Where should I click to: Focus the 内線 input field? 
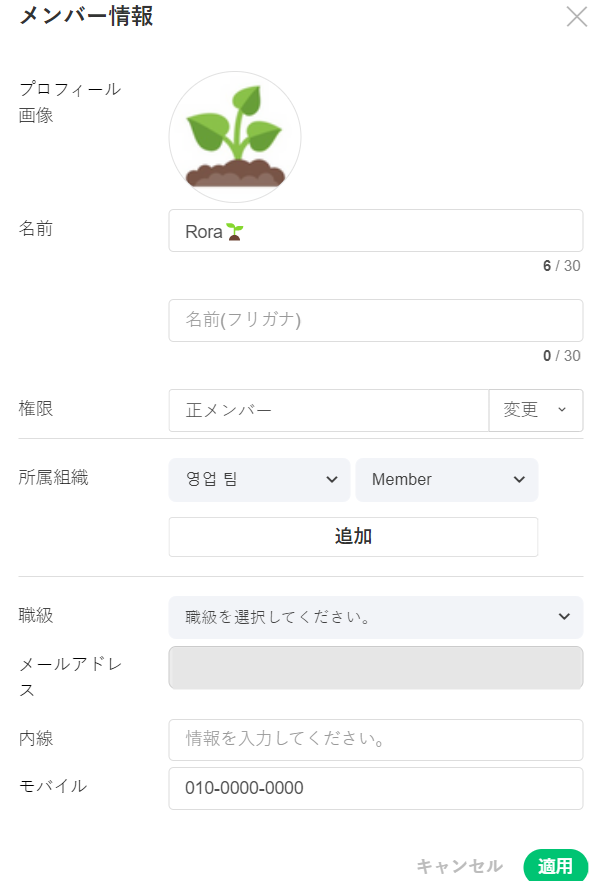point(375,740)
